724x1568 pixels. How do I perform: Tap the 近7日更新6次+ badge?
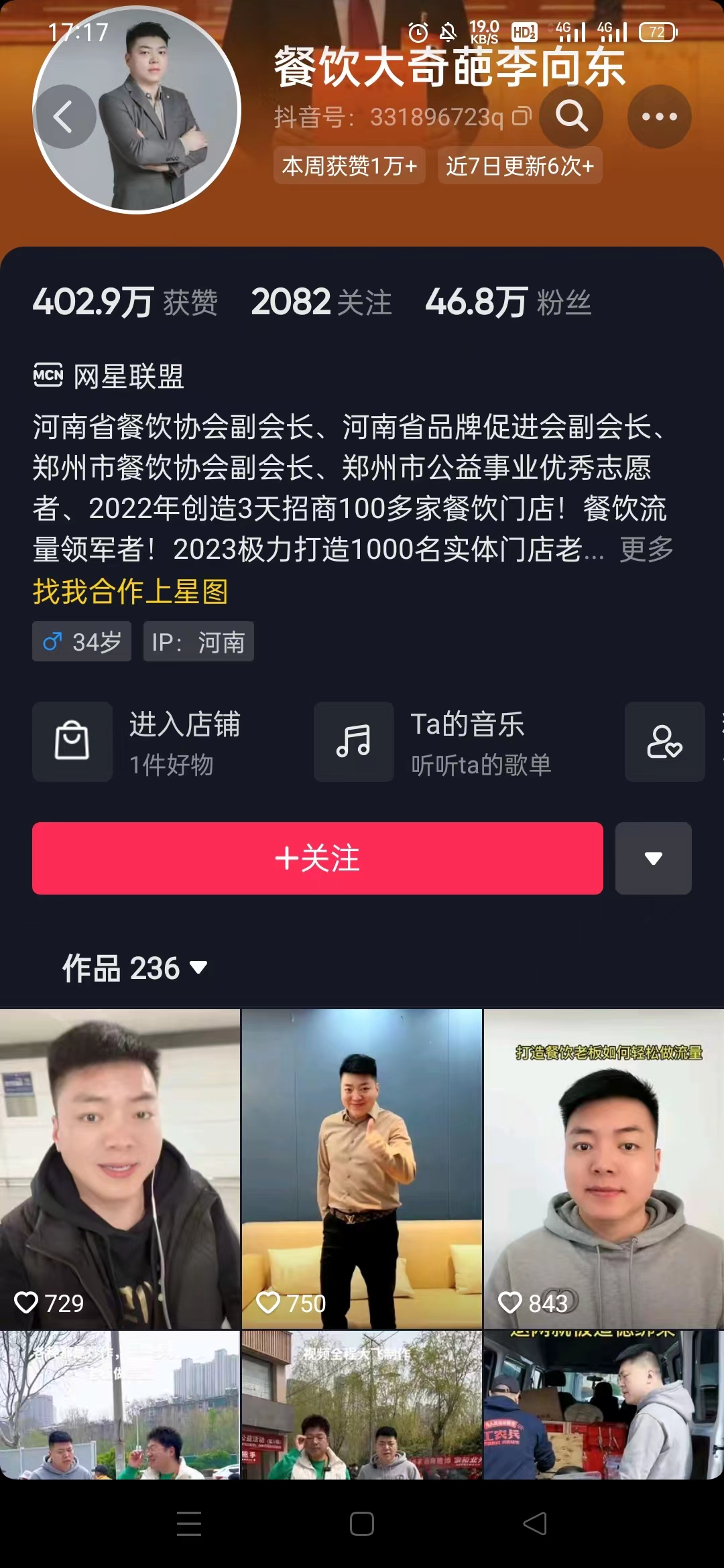(x=520, y=166)
